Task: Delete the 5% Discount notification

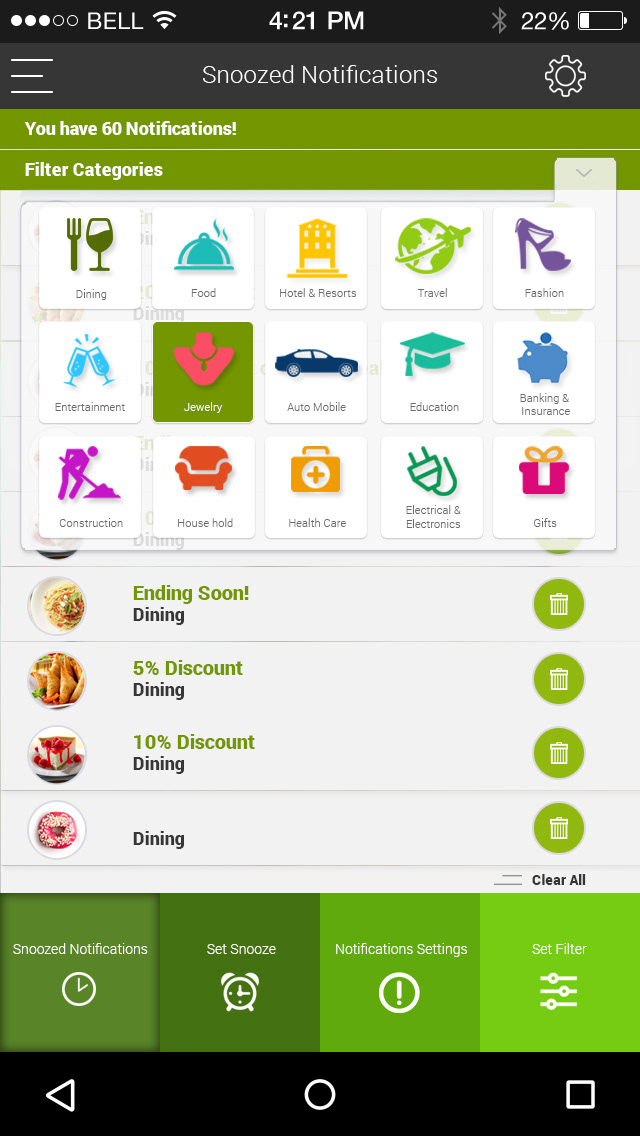Action: pyautogui.click(x=559, y=680)
